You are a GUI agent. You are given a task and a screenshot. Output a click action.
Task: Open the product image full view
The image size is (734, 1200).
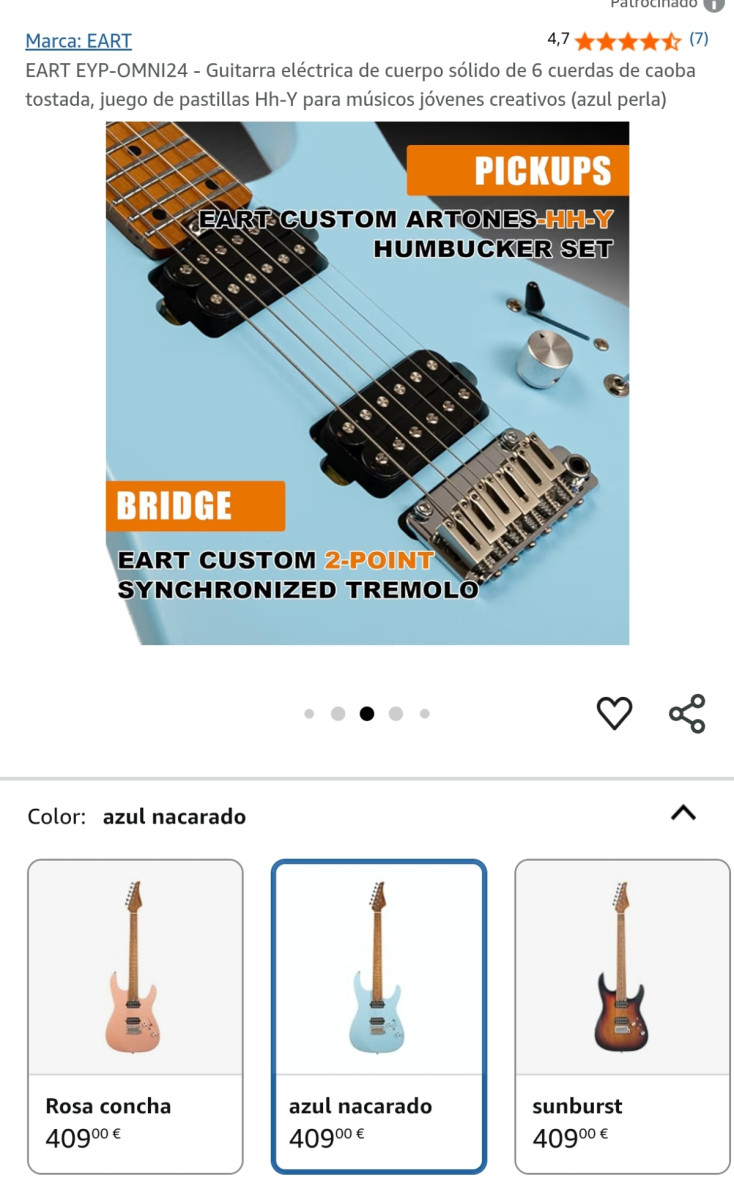pyautogui.click(x=367, y=383)
